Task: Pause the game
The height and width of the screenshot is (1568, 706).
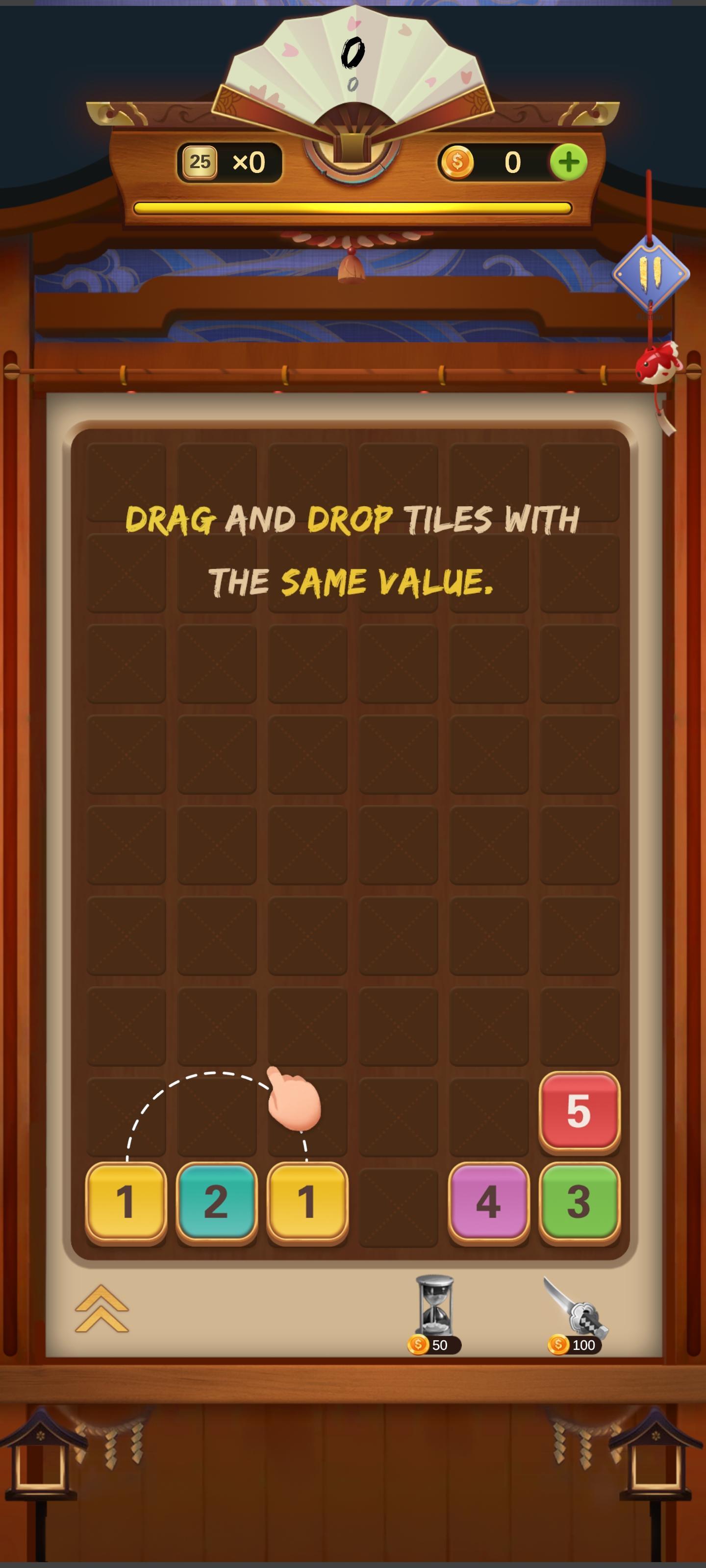Action: (650, 273)
